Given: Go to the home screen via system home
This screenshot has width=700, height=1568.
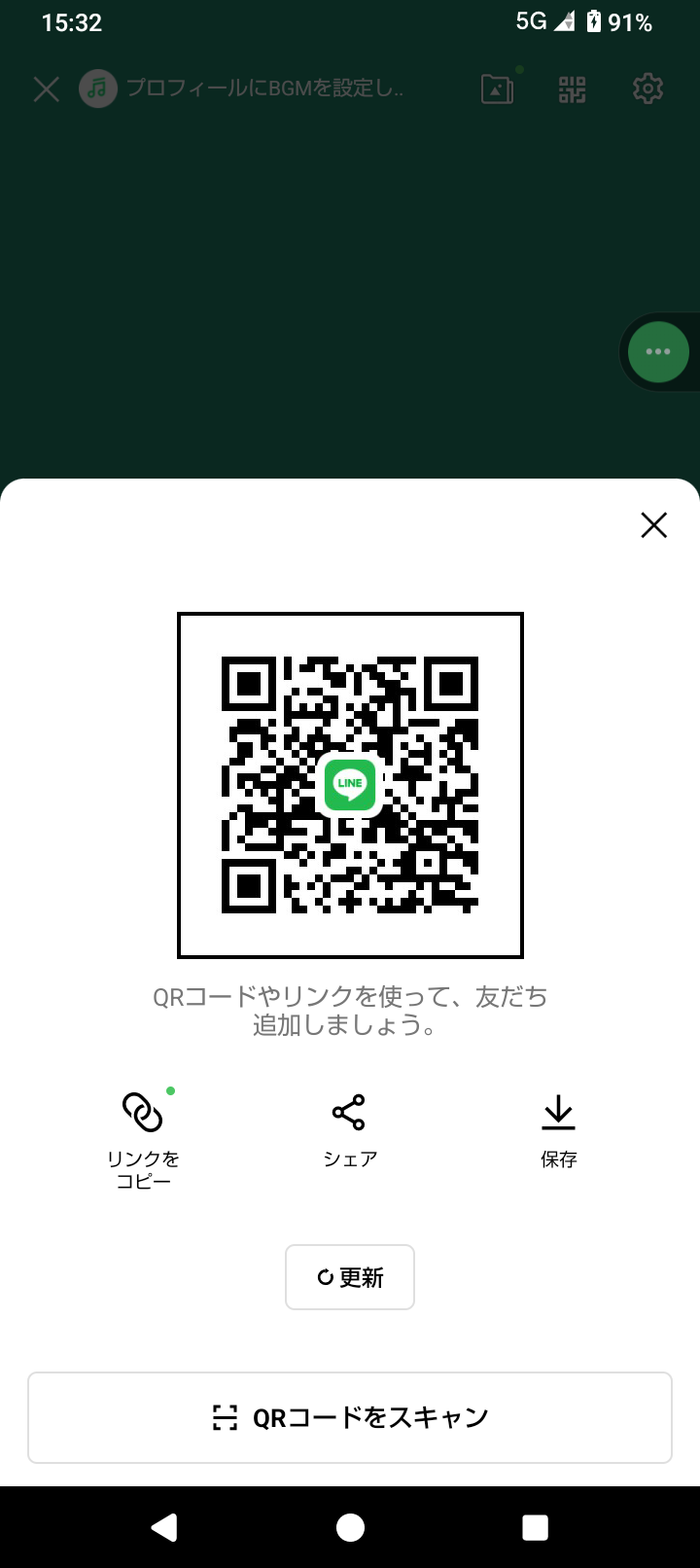Looking at the screenshot, I should (x=350, y=1527).
